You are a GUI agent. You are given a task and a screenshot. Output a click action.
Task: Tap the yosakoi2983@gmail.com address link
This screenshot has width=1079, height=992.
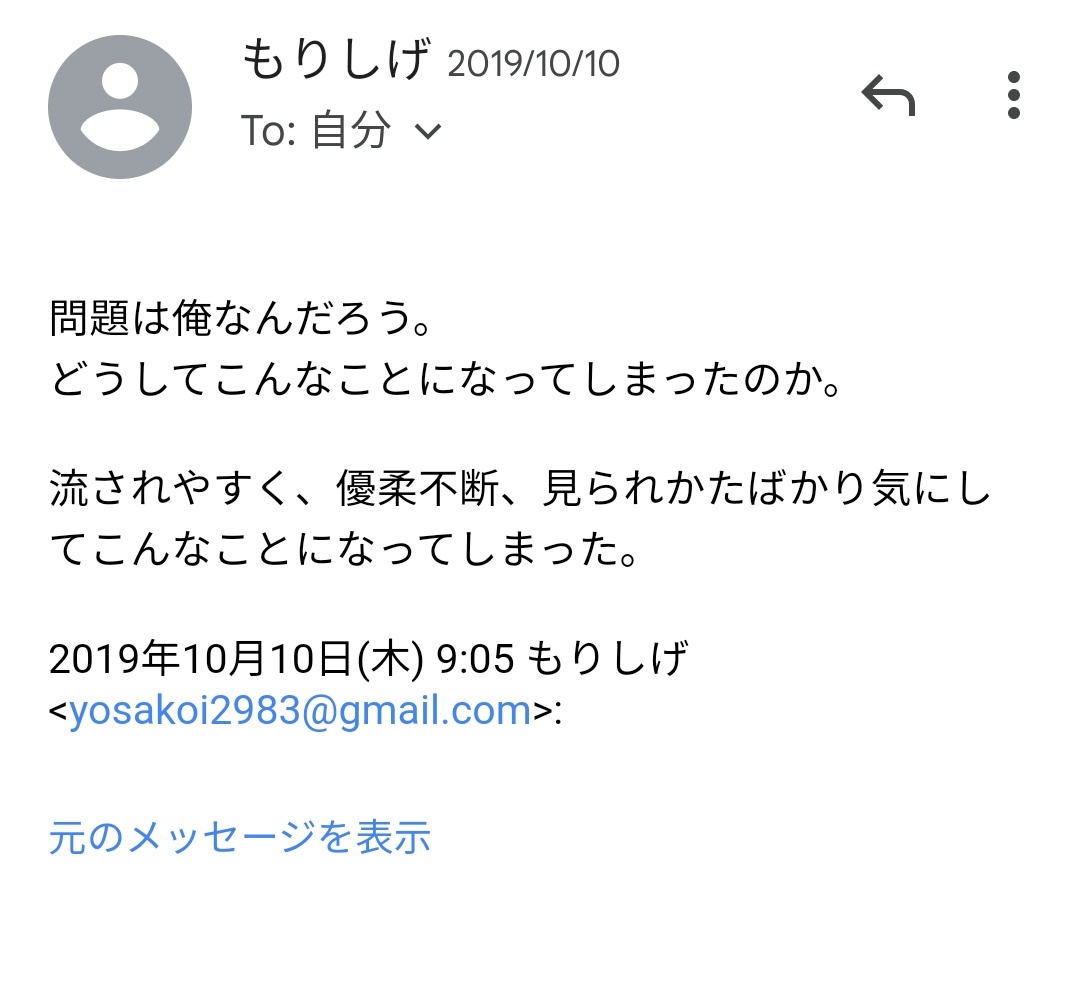click(x=300, y=711)
